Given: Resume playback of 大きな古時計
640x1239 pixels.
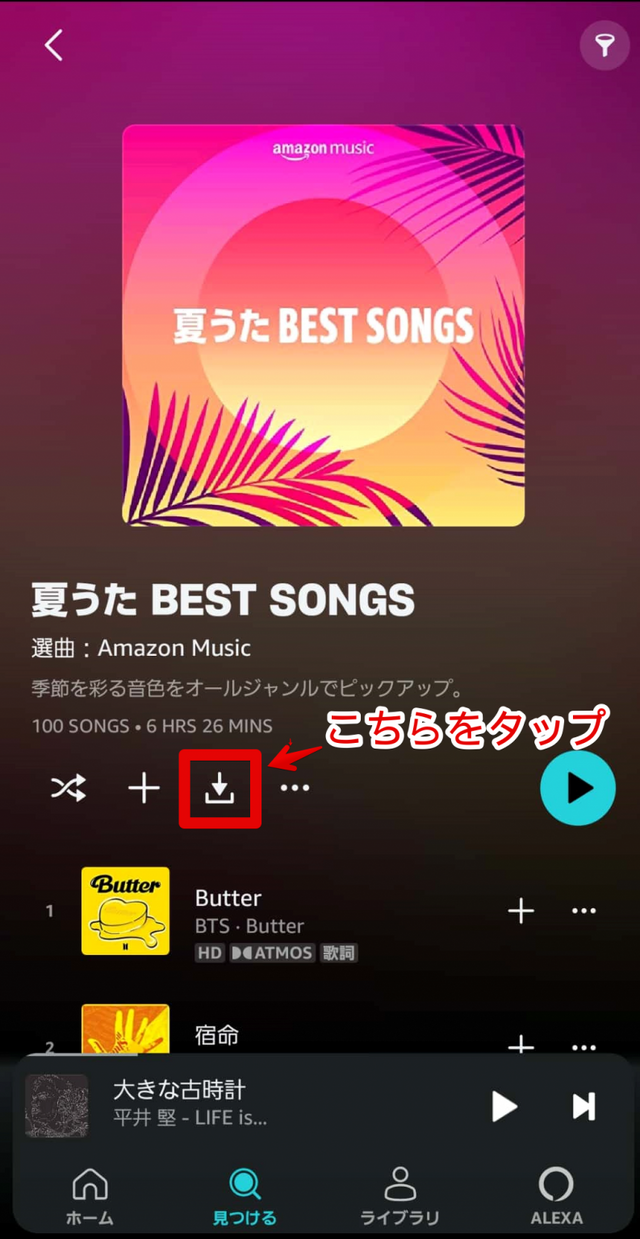Looking at the screenshot, I should pyautogui.click(x=504, y=1106).
